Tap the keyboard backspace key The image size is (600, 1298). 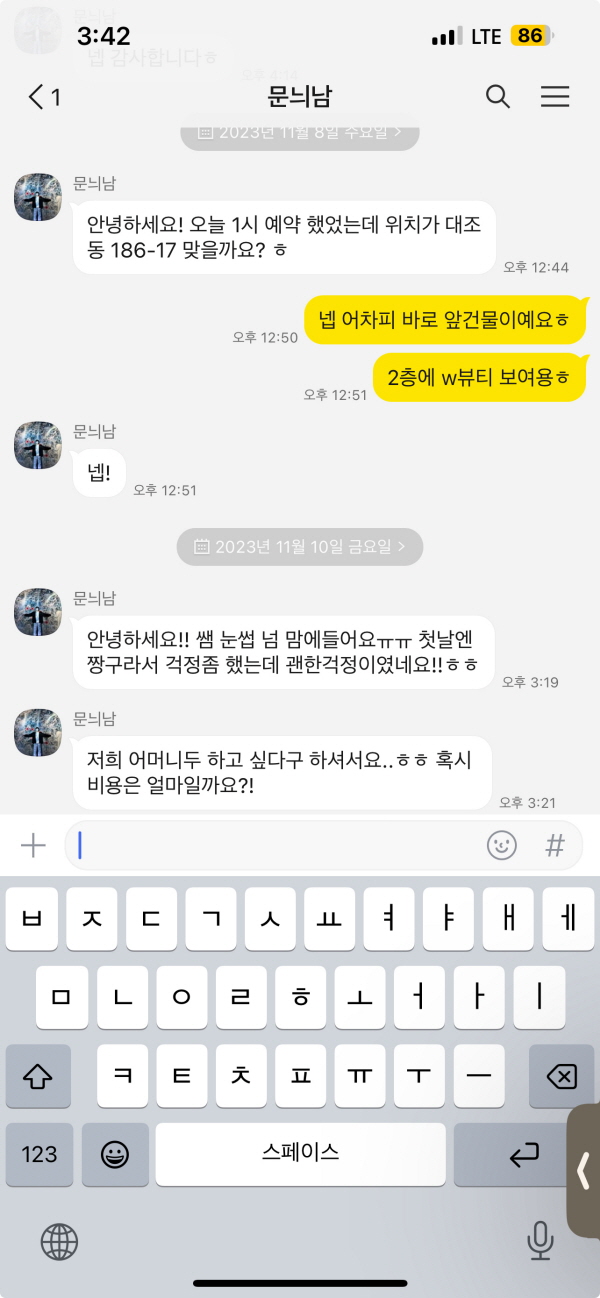point(561,1077)
